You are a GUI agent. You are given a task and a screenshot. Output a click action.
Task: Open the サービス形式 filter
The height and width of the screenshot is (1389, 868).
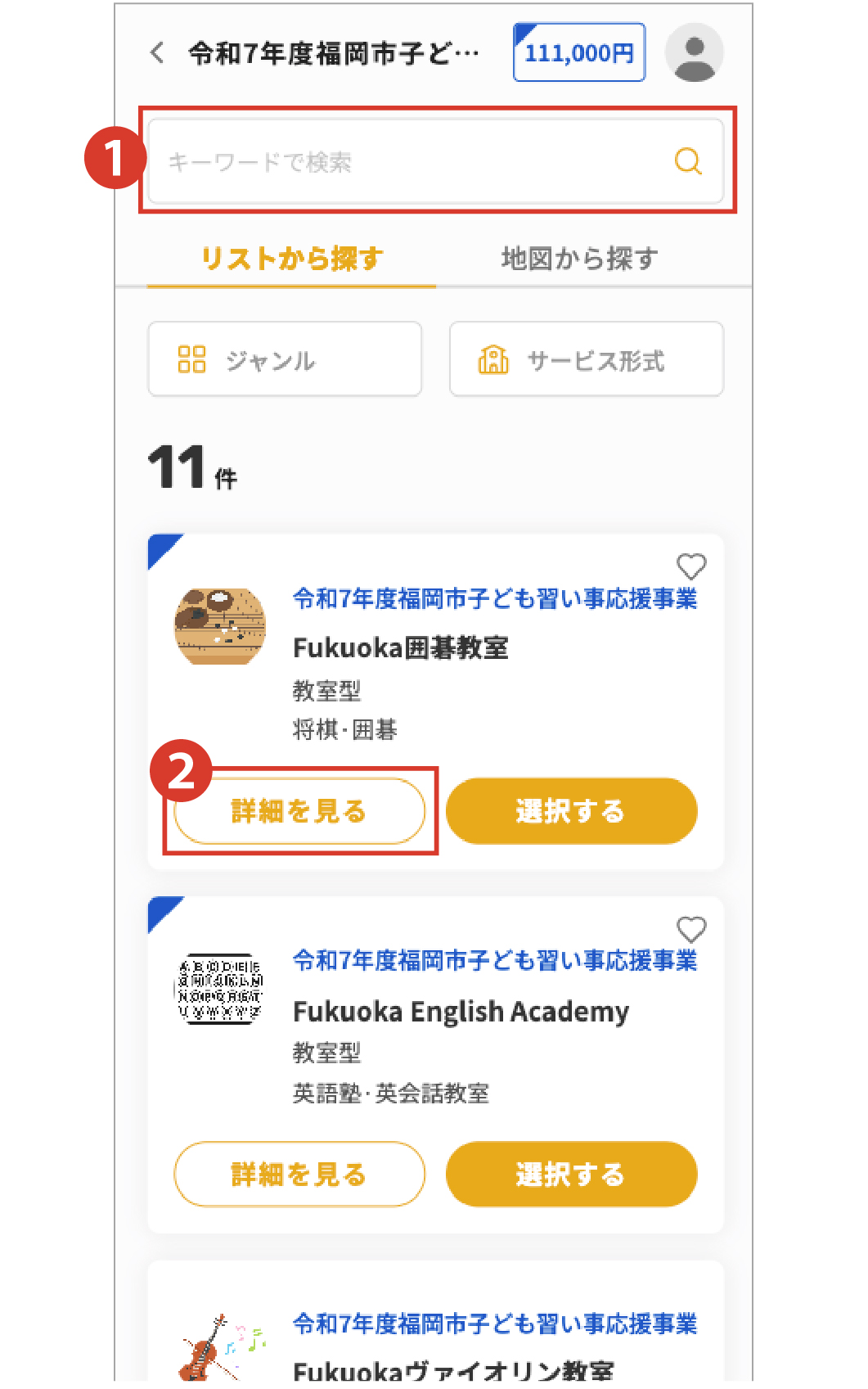586,359
